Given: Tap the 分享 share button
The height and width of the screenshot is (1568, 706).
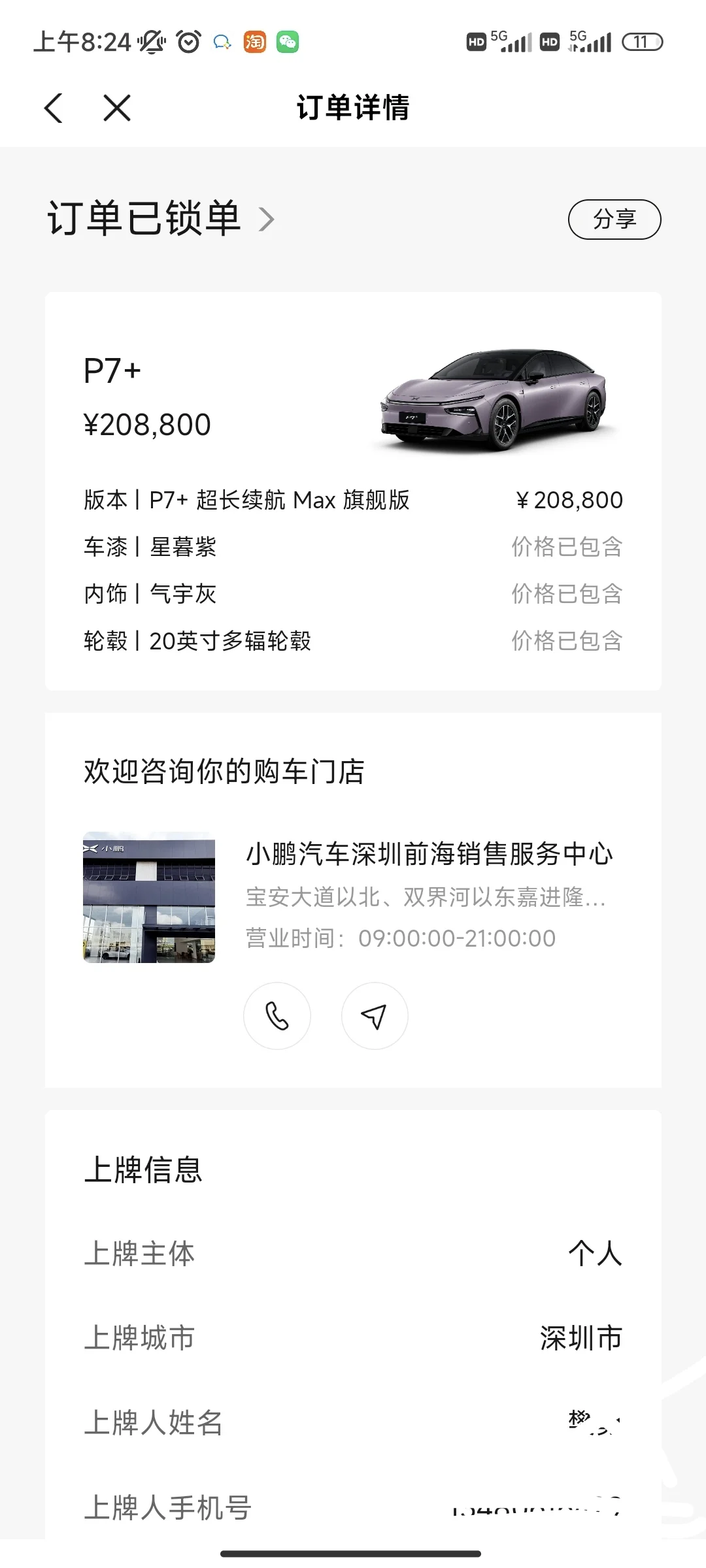Looking at the screenshot, I should point(614,220).
